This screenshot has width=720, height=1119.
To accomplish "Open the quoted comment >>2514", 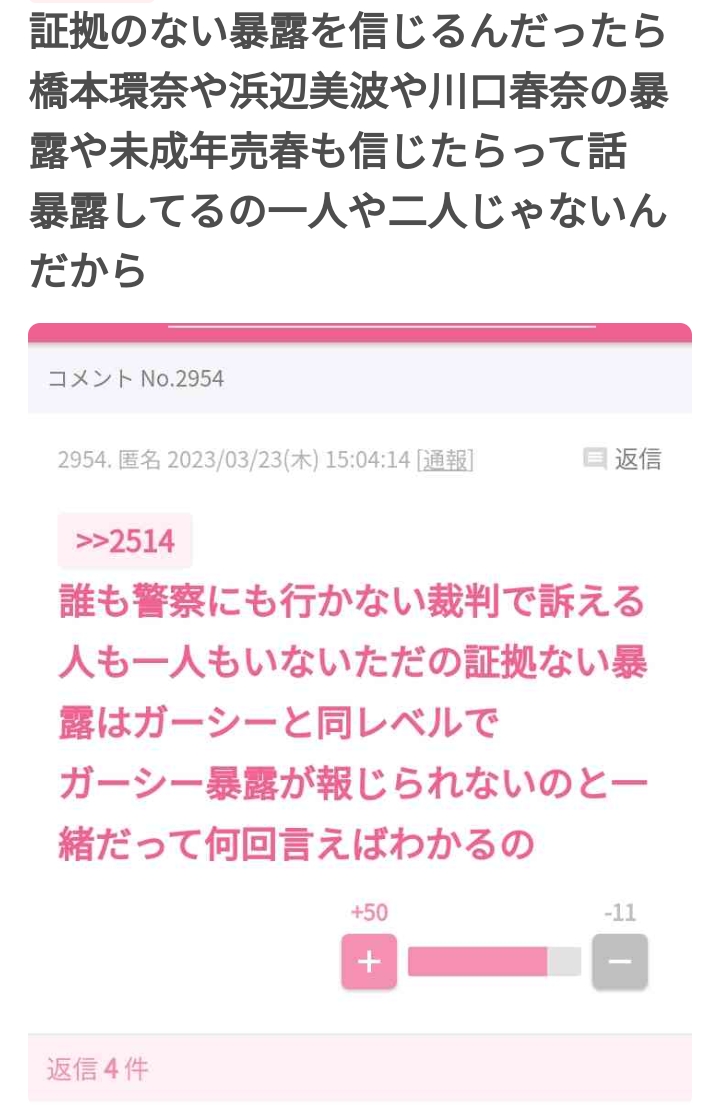I will pyautogui.click(x=125, y=542).
